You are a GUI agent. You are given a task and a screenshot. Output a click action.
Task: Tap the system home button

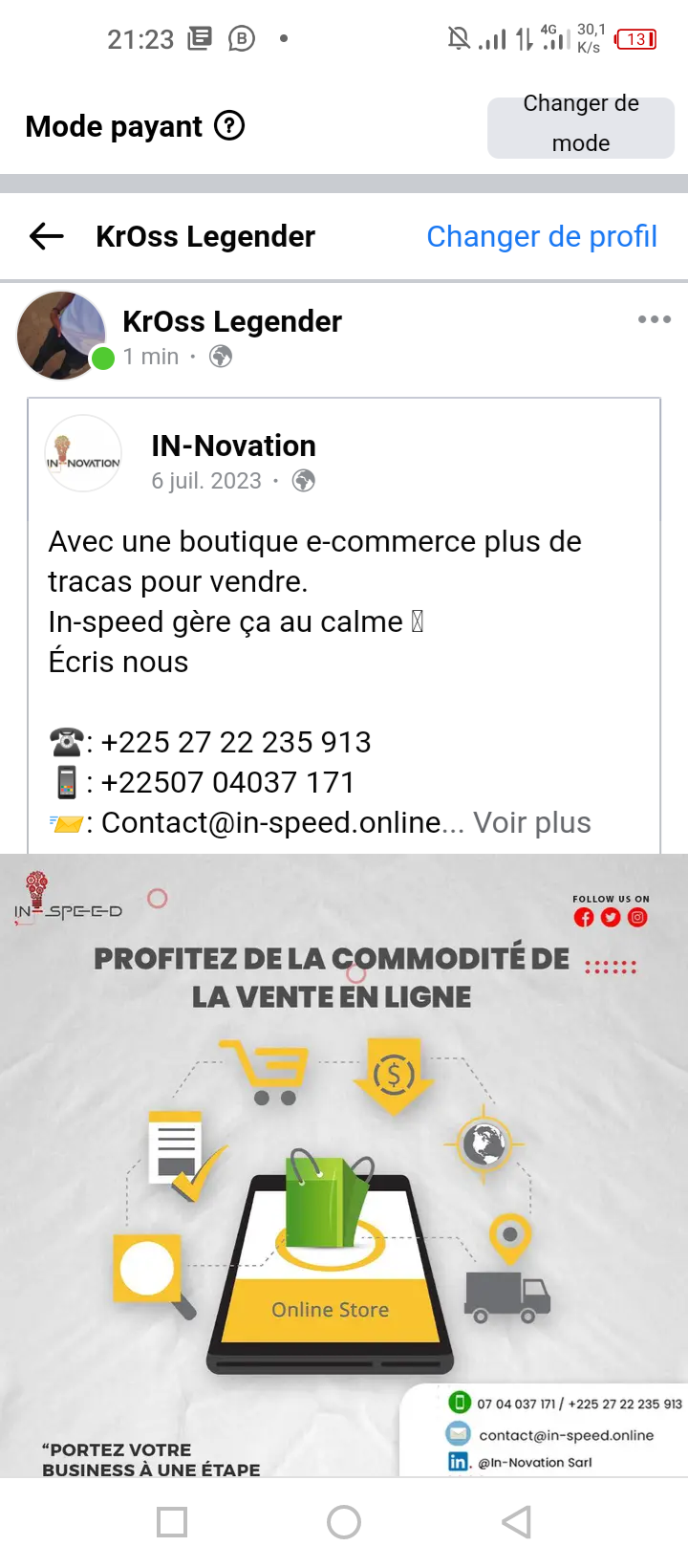(344, 1522)
